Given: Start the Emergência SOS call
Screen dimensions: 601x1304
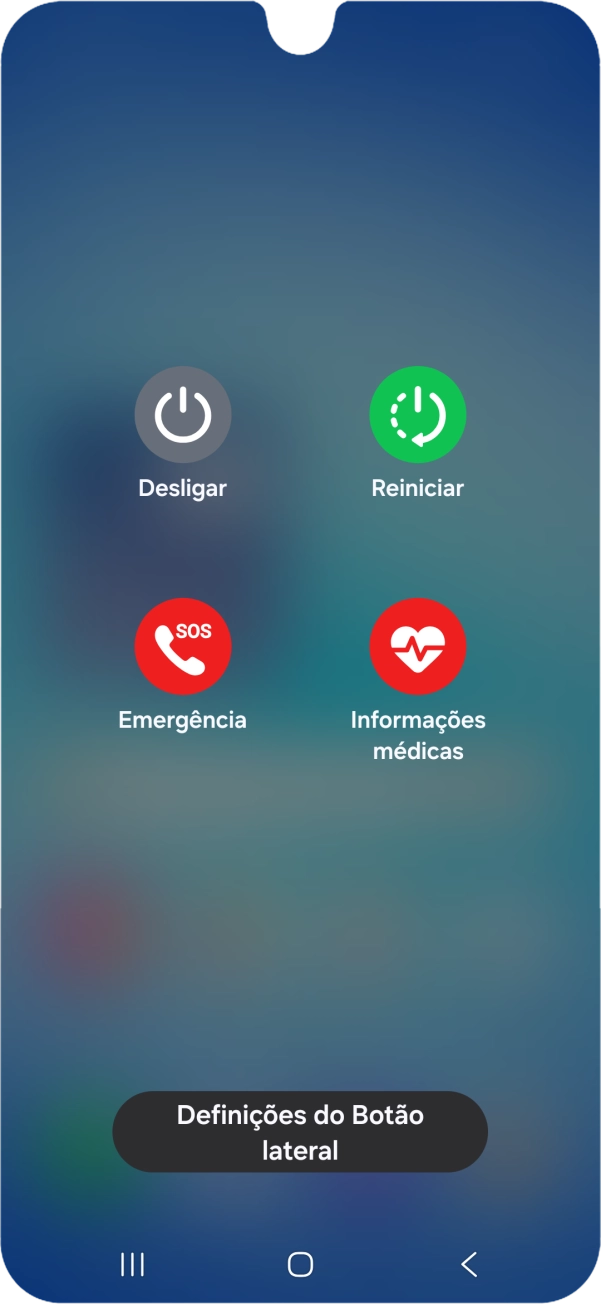Looking at the screenshot, I should pyautogui.click(x=183, y=646).
